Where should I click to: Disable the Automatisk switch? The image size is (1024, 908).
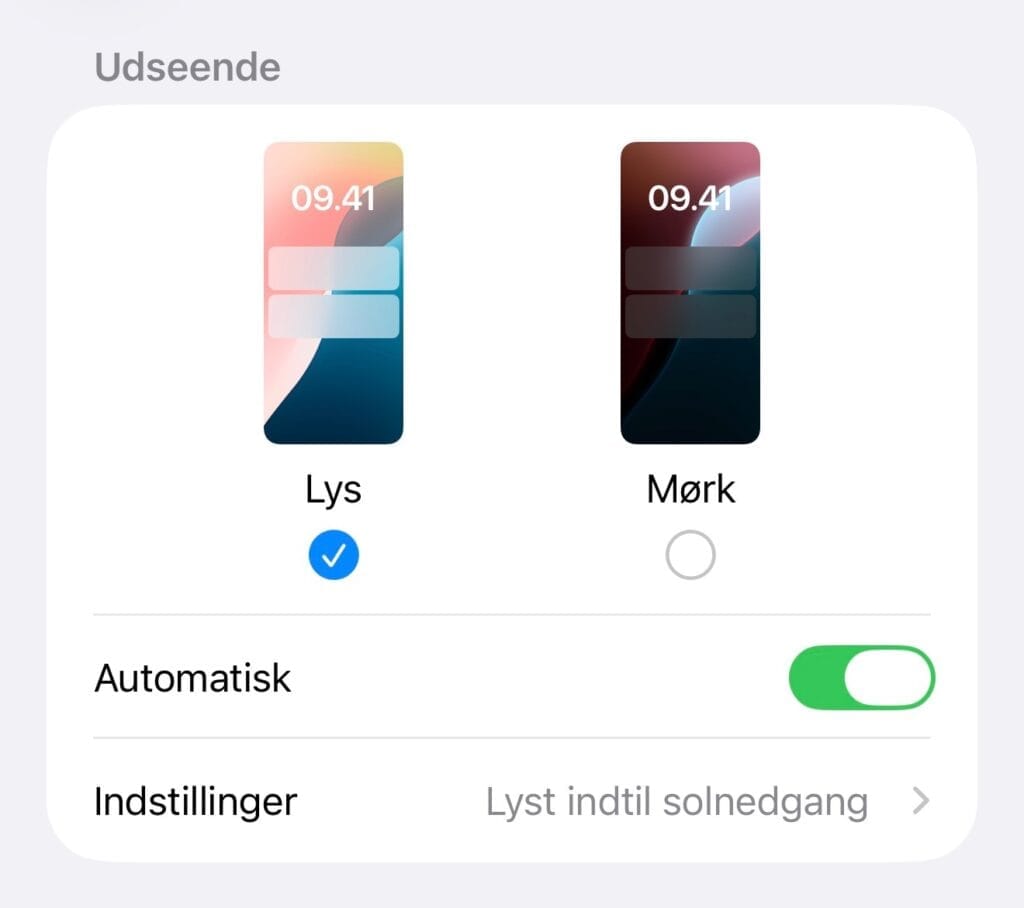coord(861,677)
